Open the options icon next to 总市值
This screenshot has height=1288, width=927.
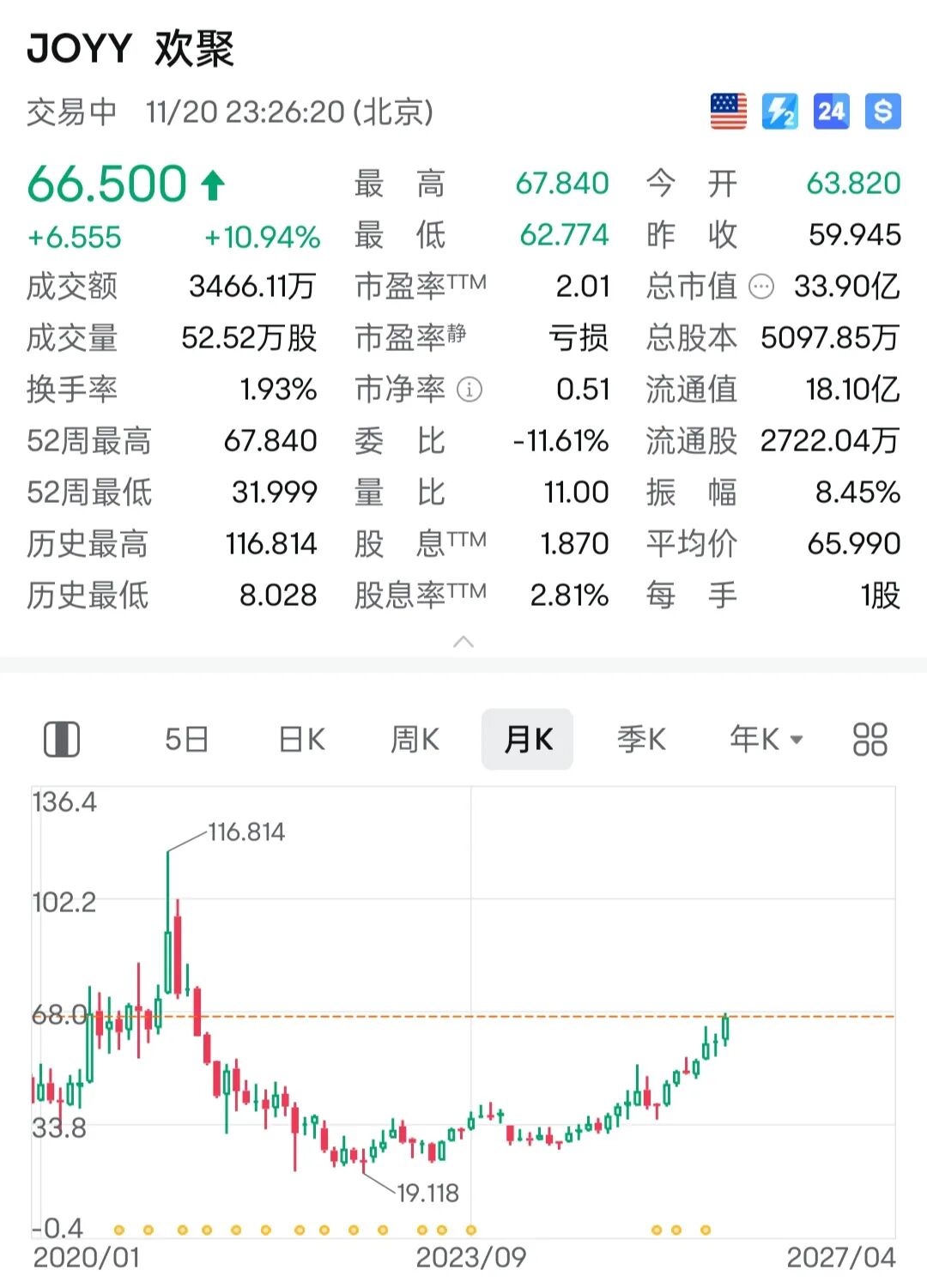761,287
